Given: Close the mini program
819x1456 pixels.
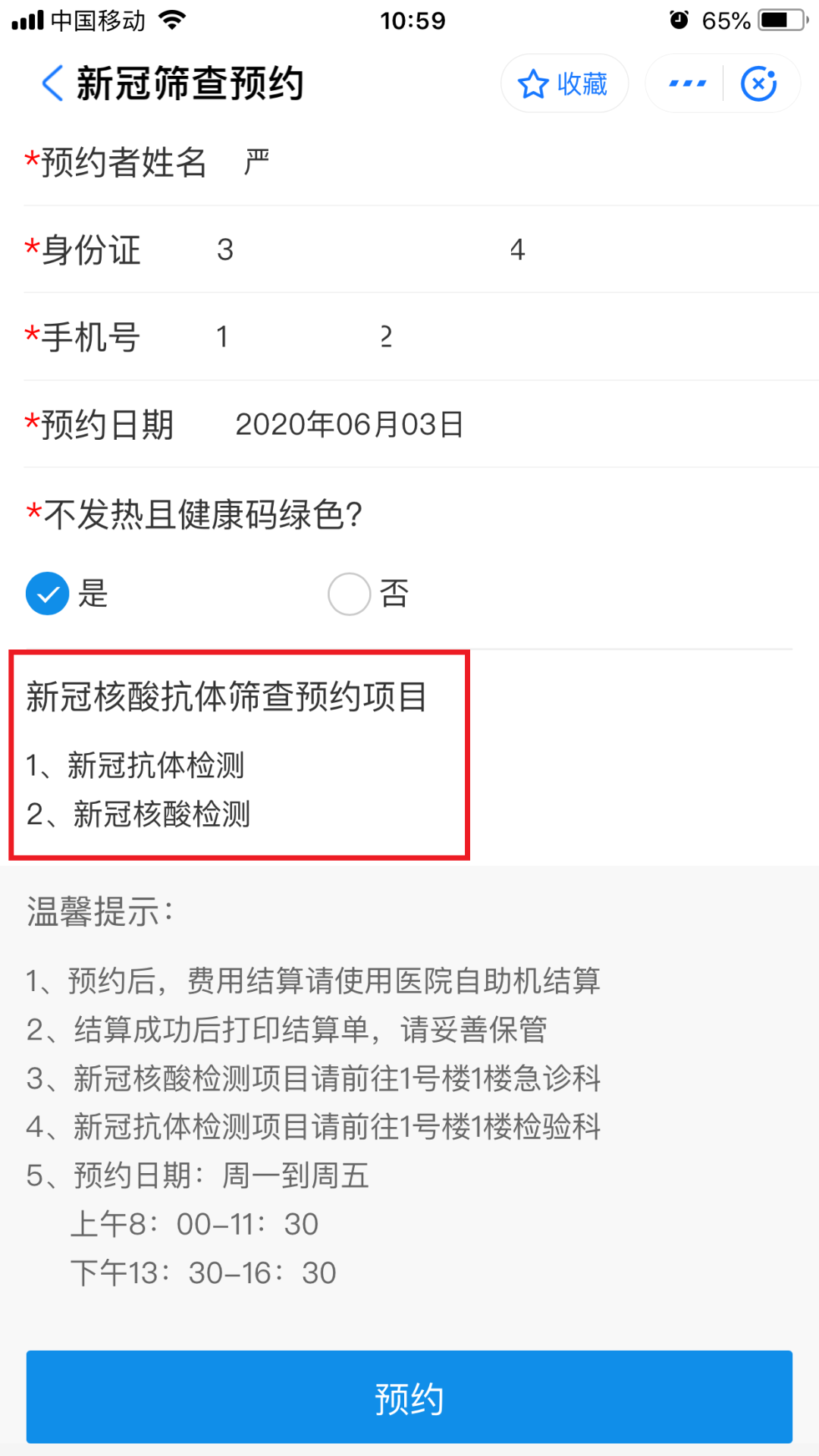Looking at the screenshot, I should (759, 83).
